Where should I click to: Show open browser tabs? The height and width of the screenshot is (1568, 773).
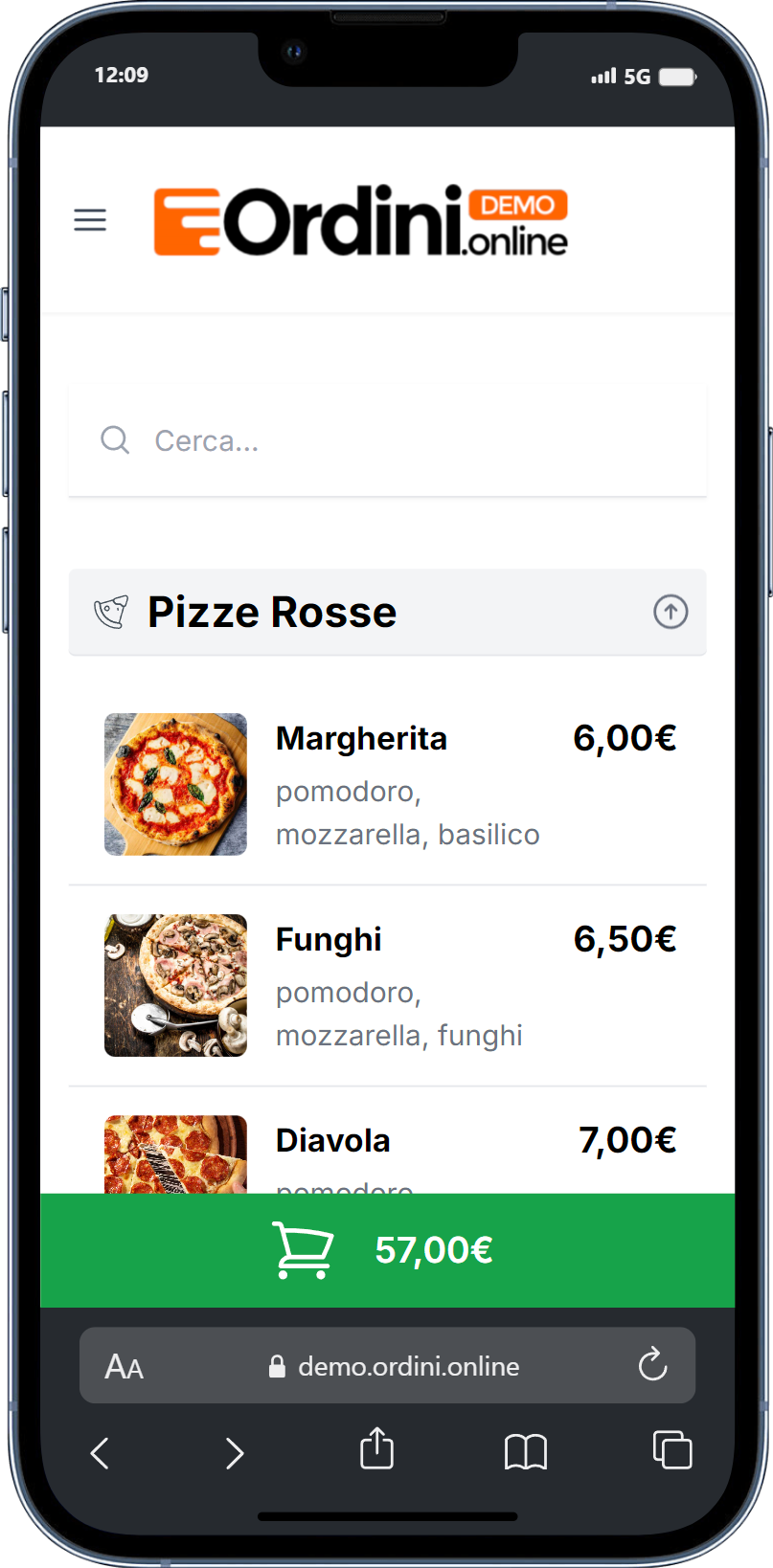(x=672, y=1449)
